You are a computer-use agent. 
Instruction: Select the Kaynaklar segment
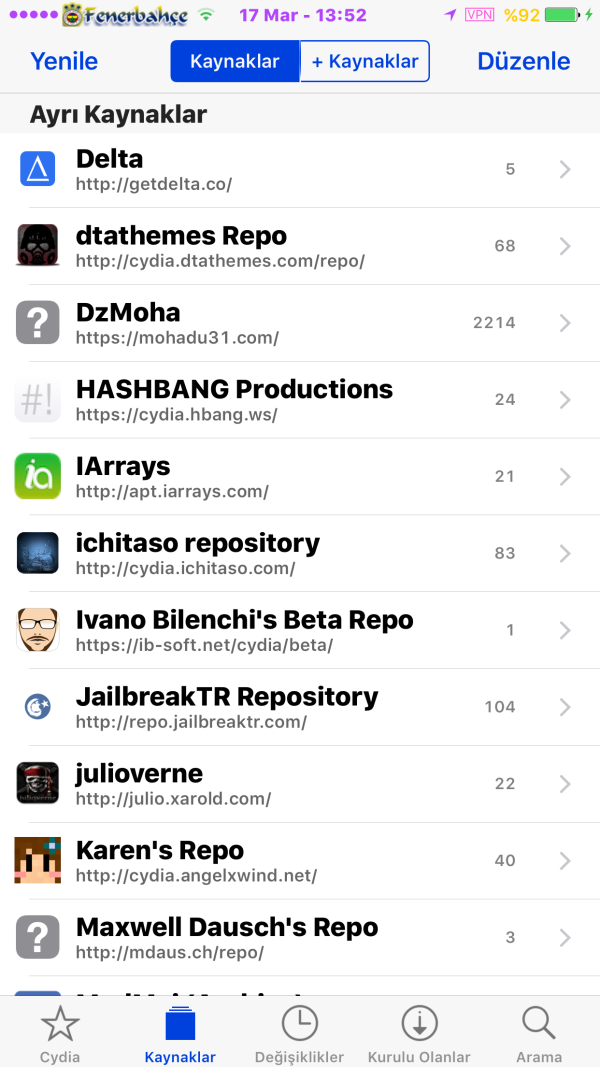pos(235,61)
